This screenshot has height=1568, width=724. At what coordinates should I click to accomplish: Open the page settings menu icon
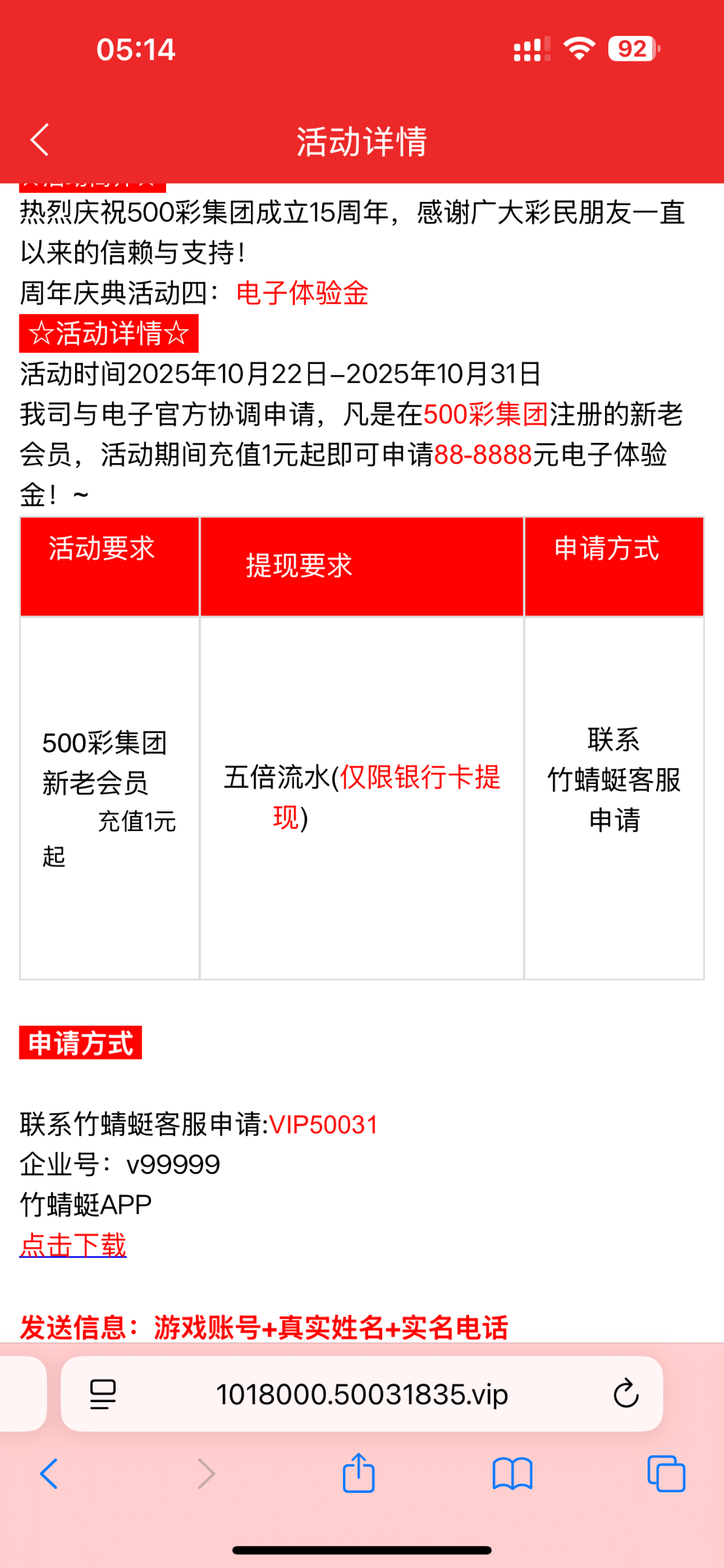(103, 1394)
